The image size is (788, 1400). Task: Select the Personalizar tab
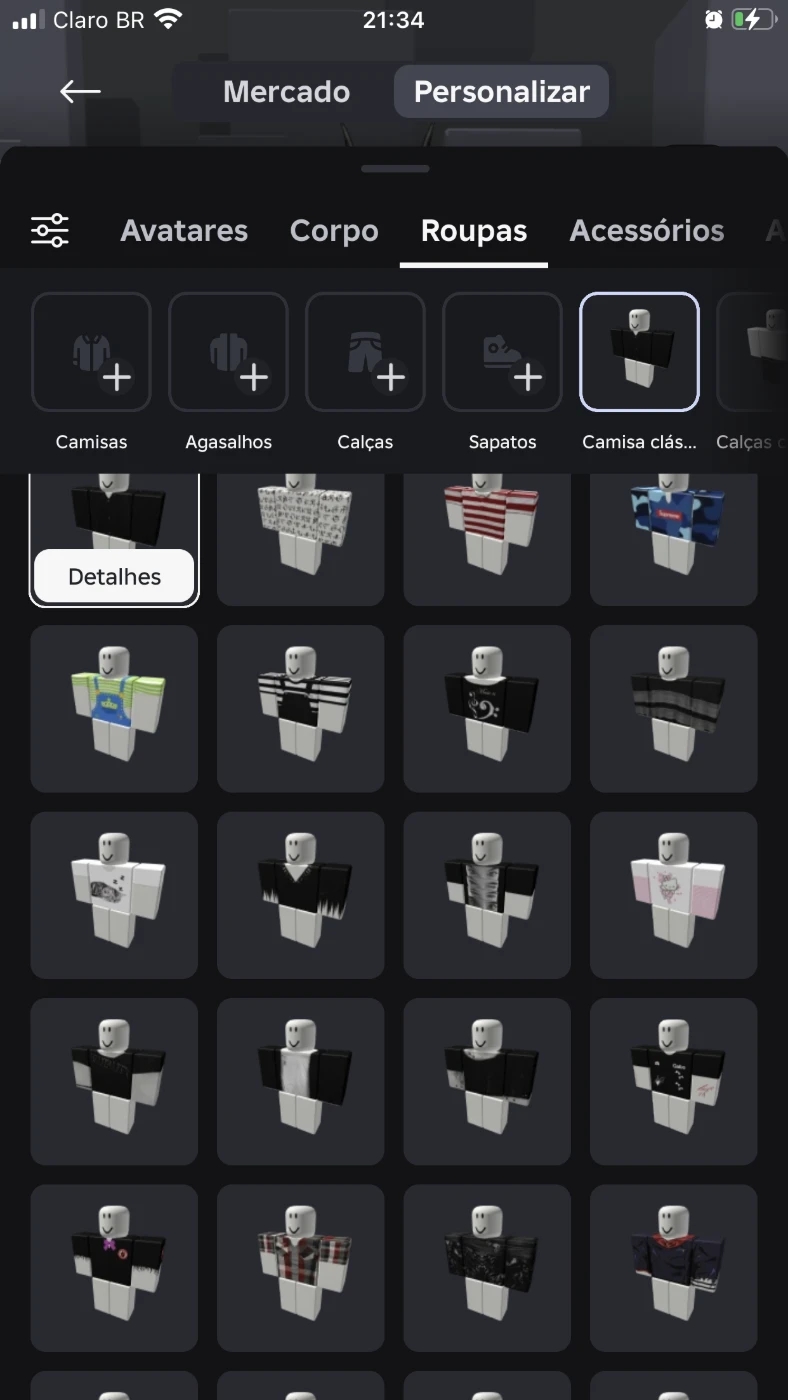click(x=501, y=92)
